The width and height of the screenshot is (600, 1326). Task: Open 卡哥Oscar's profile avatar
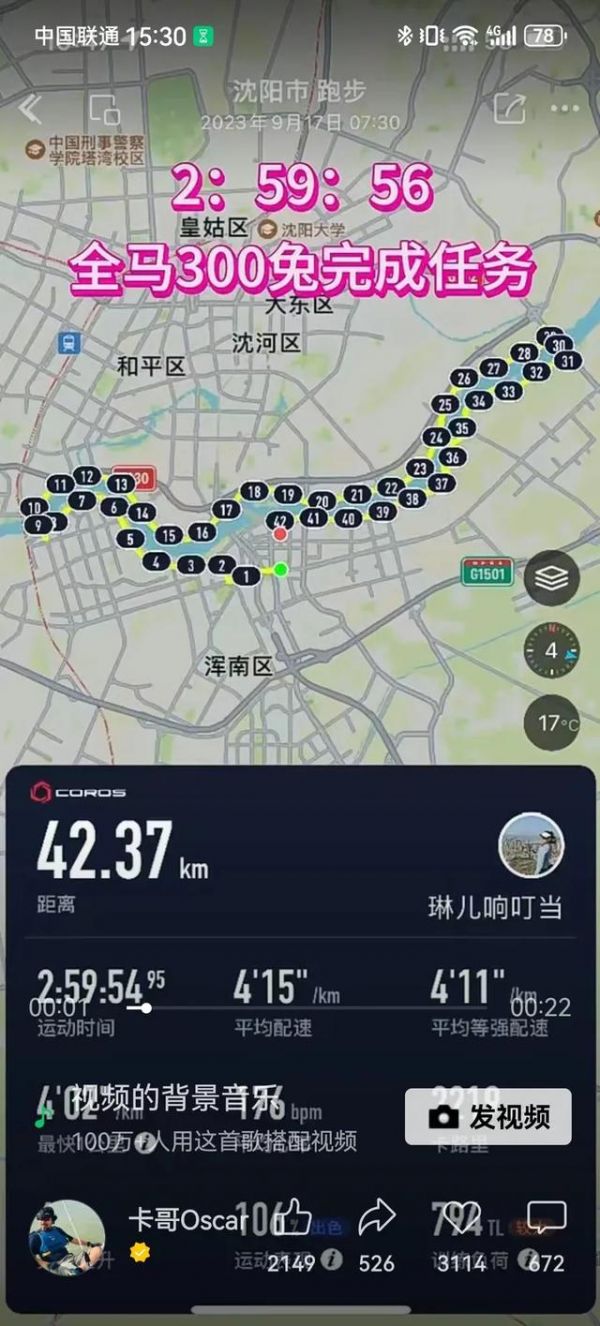point(68,1237)
